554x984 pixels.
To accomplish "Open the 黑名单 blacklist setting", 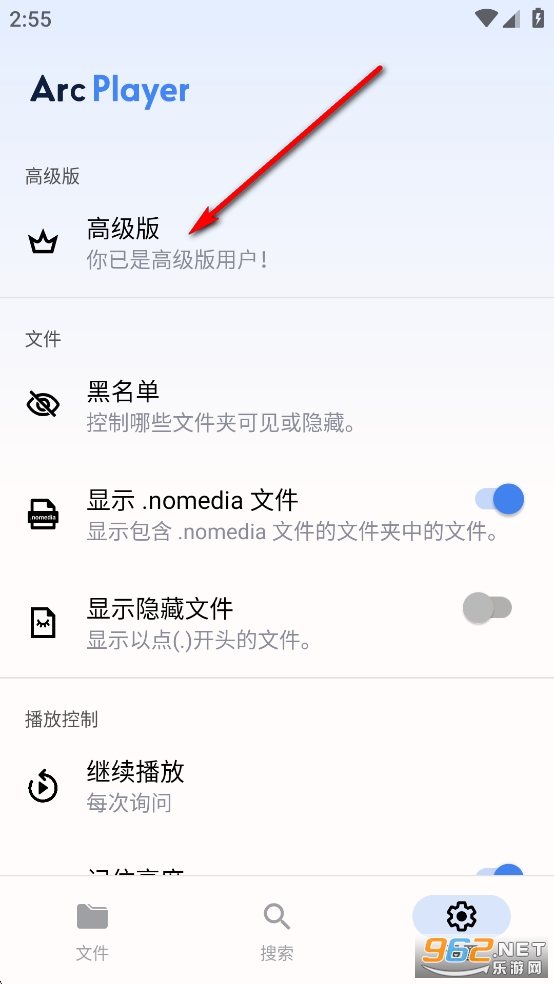I will pyautogui.click(x=277, y=405).
